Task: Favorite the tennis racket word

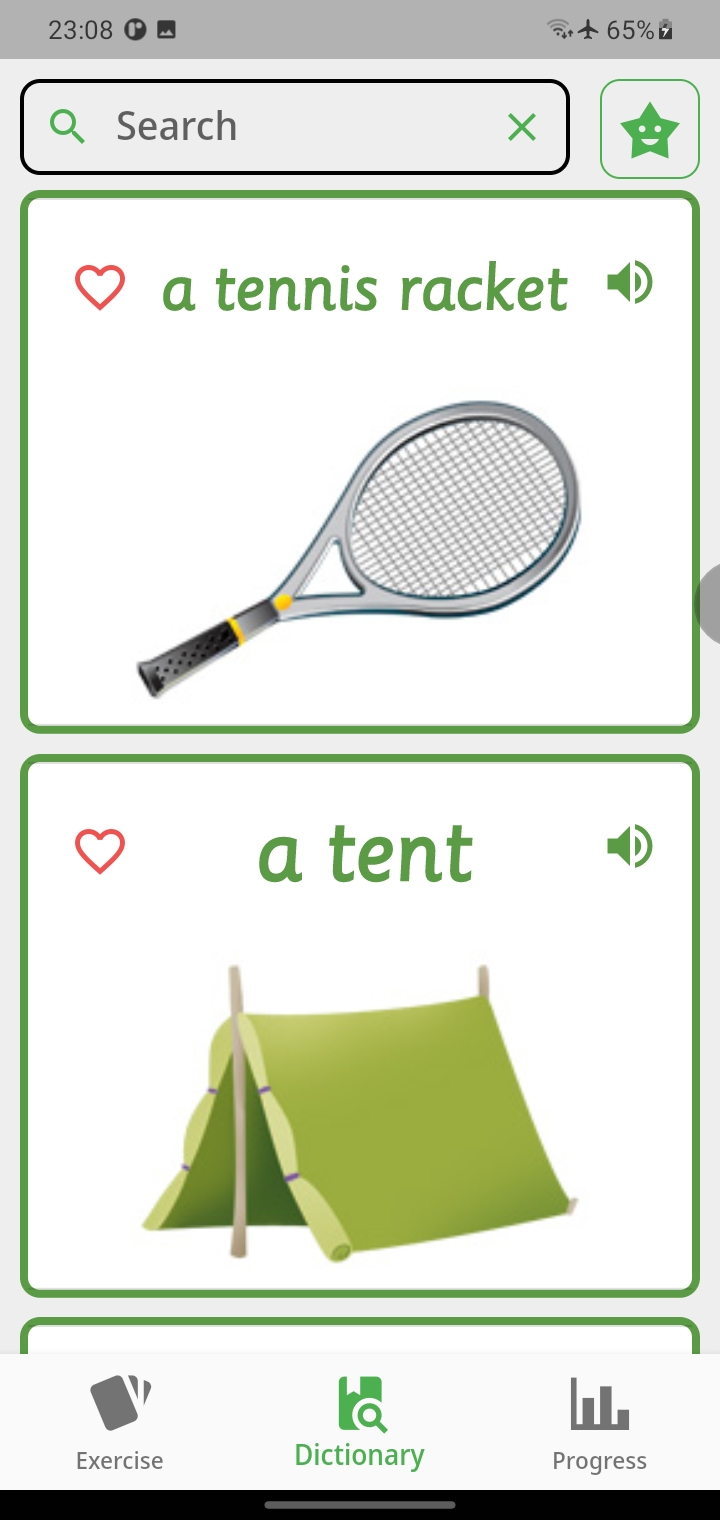Action: coord(100,287)
